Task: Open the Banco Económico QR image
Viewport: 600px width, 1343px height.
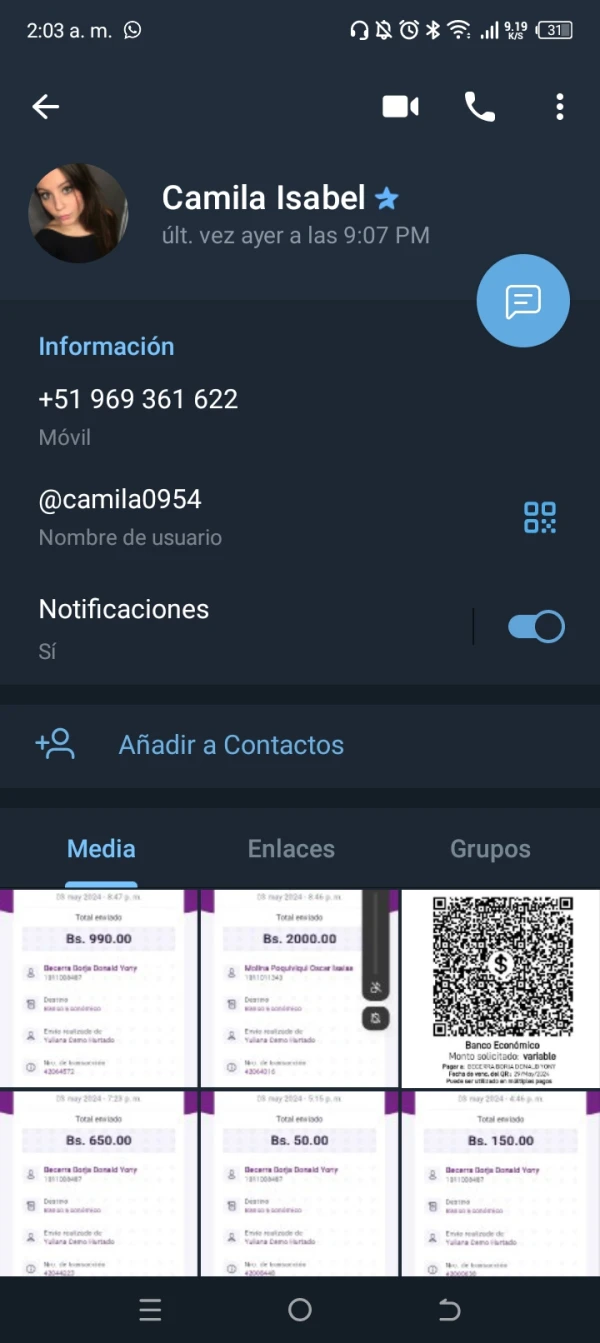Action: 500,988
